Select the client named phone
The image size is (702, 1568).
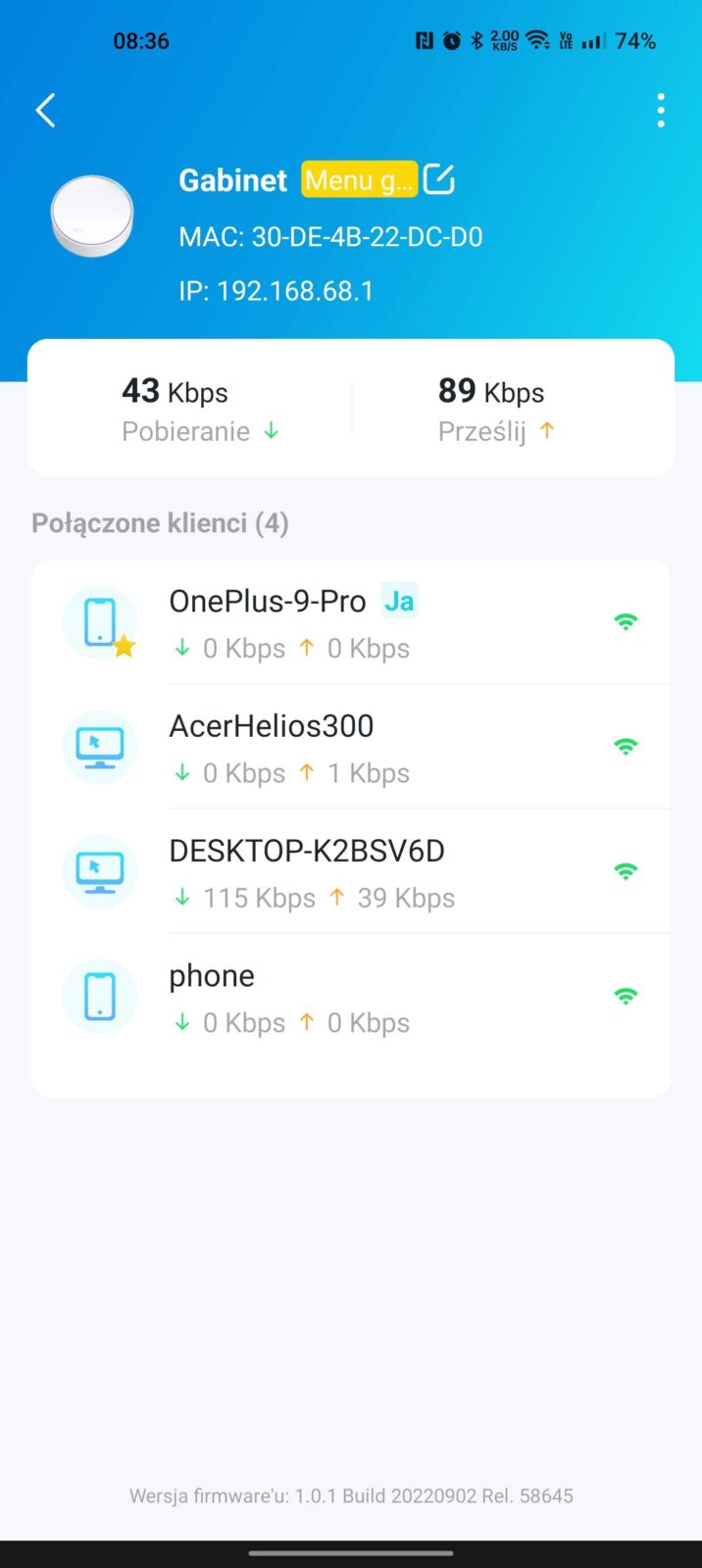(x=351, y=998)
